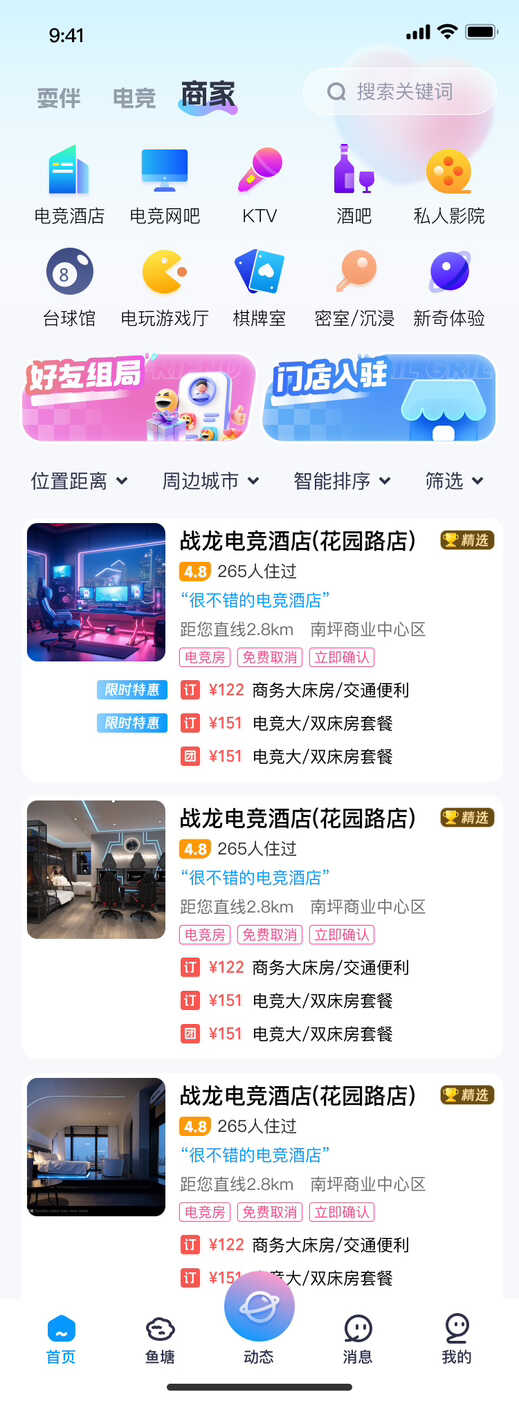Open the 好友组局 banner
519x1401 pixels.
click(x=139, y=397)
